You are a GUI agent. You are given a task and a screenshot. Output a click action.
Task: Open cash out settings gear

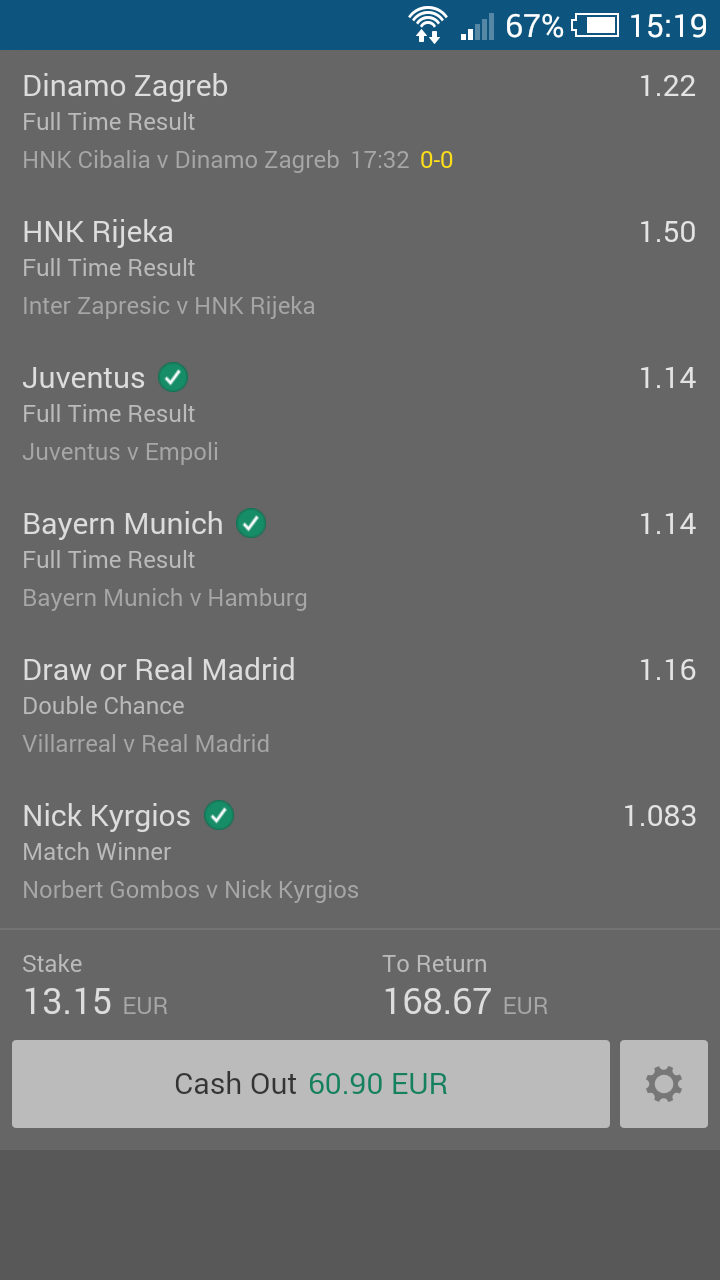click(x=664, y=1084)
